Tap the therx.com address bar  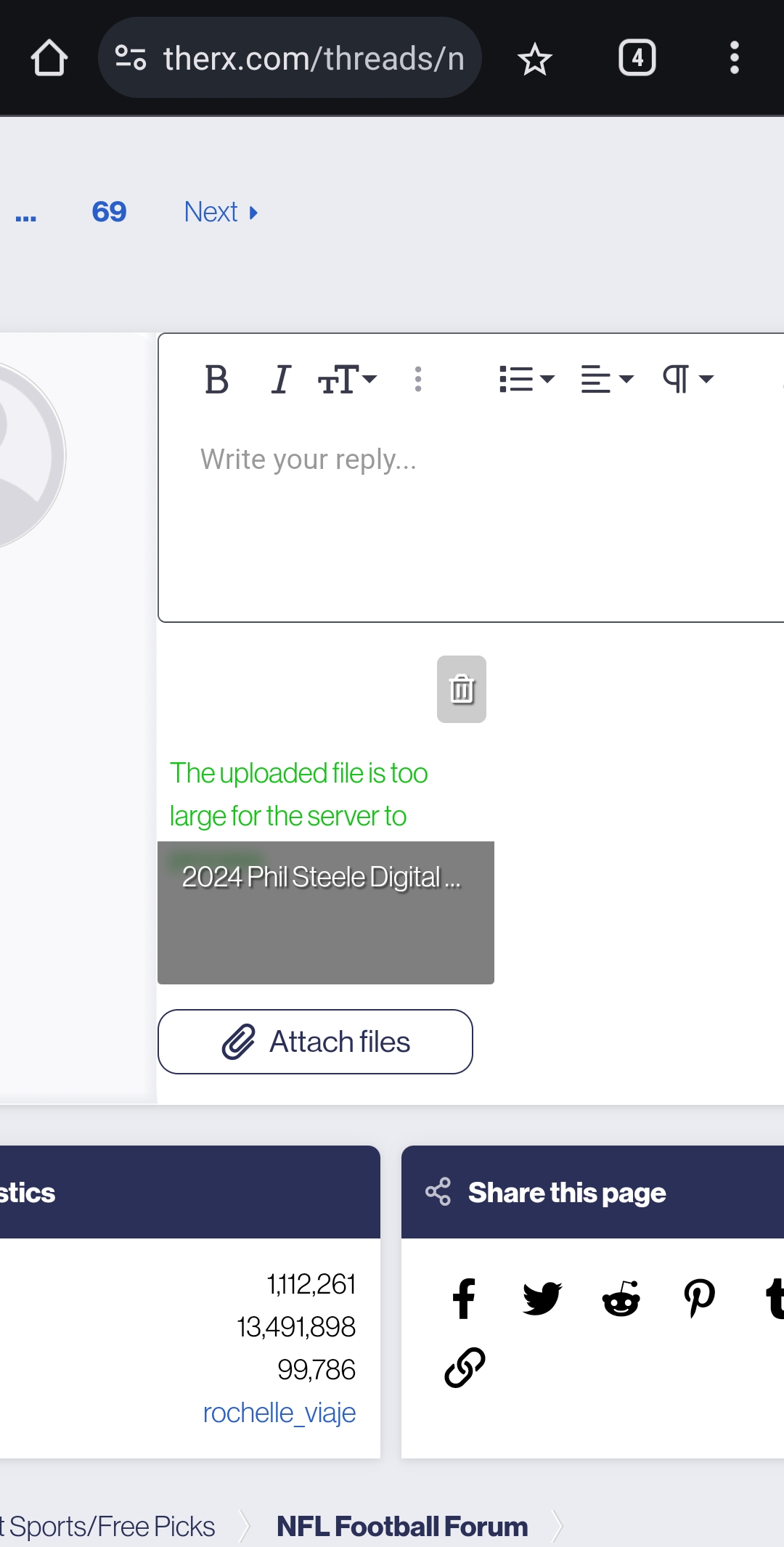click(290, 58)
